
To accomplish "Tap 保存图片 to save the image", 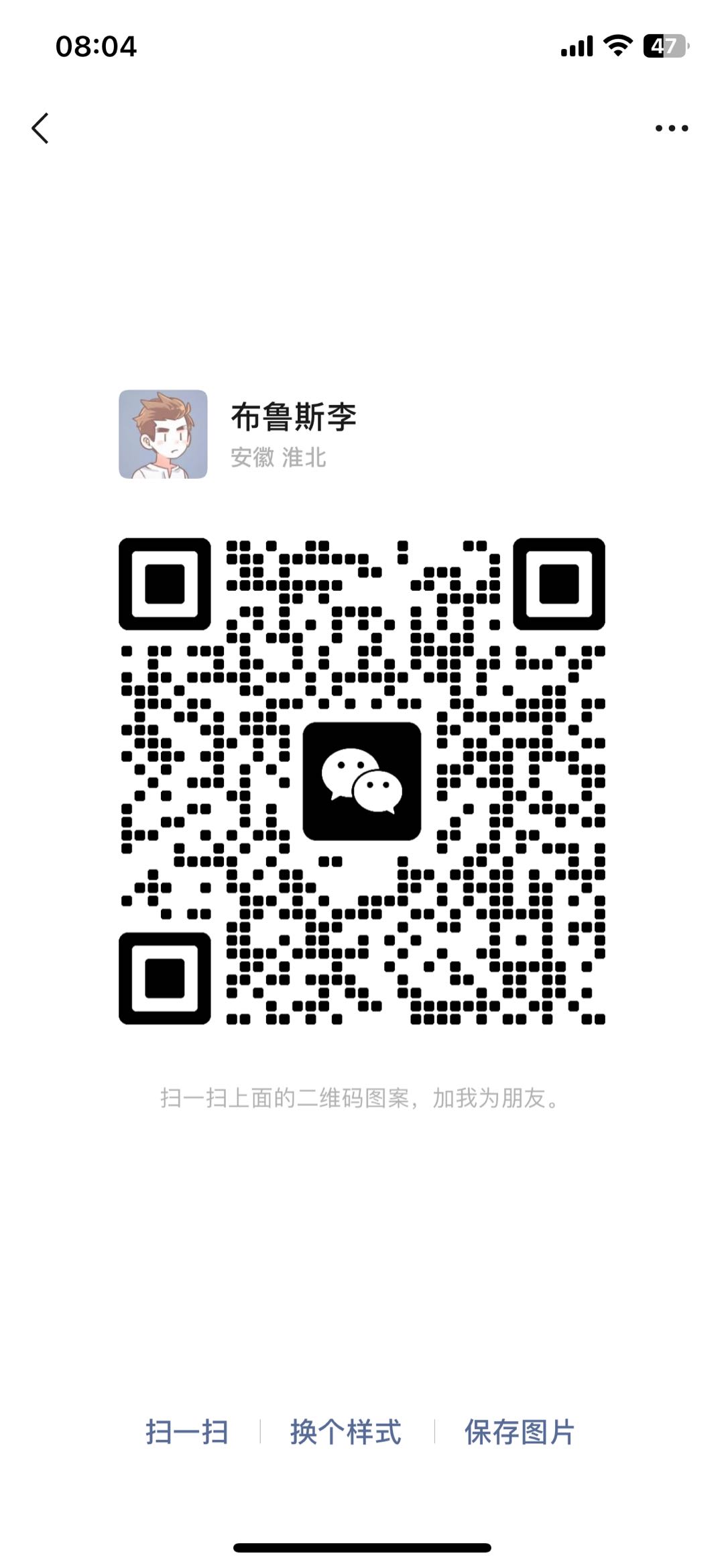I will [520, 1432].
